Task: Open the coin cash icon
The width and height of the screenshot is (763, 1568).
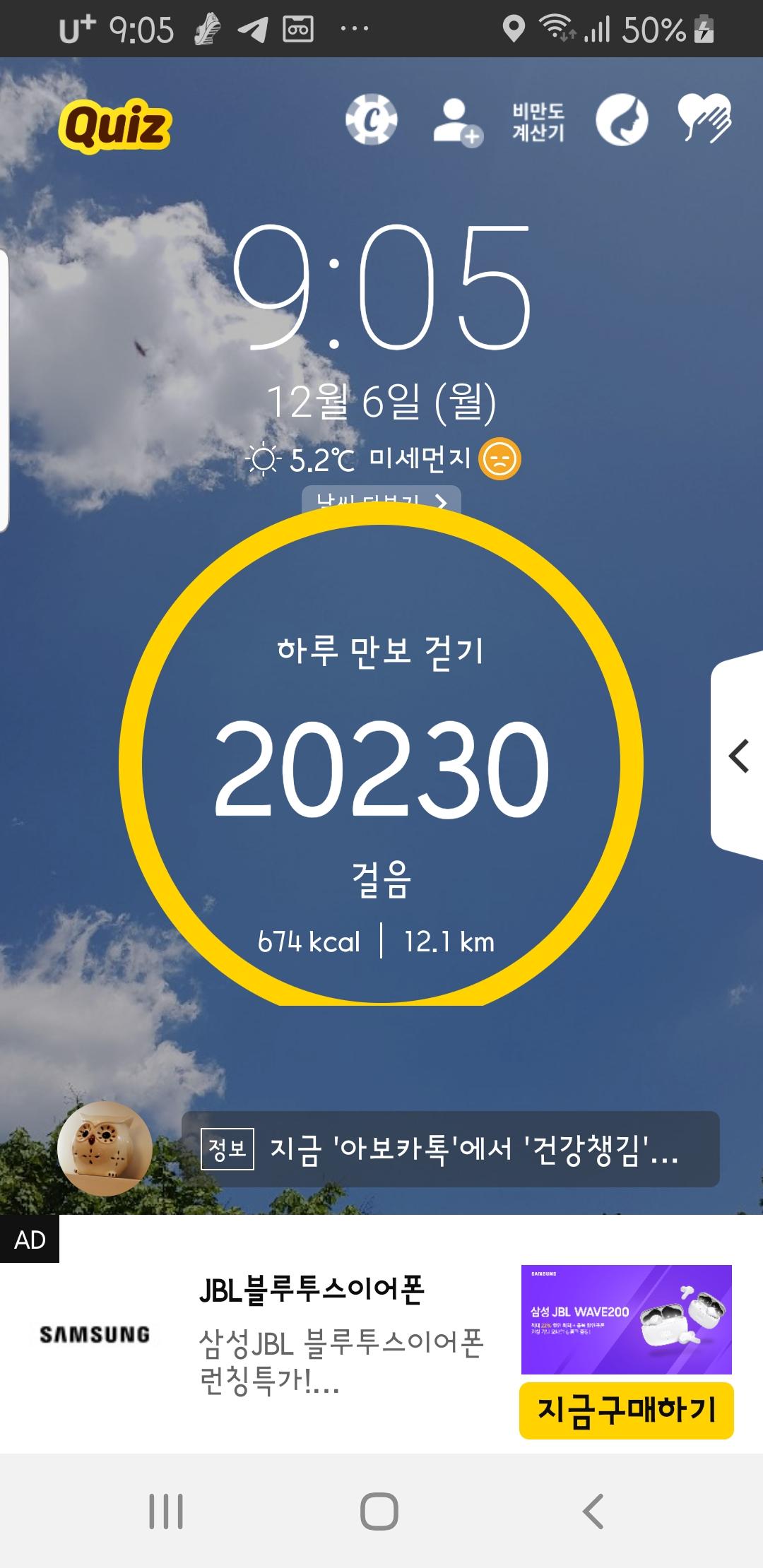Action: coord(372,120)
